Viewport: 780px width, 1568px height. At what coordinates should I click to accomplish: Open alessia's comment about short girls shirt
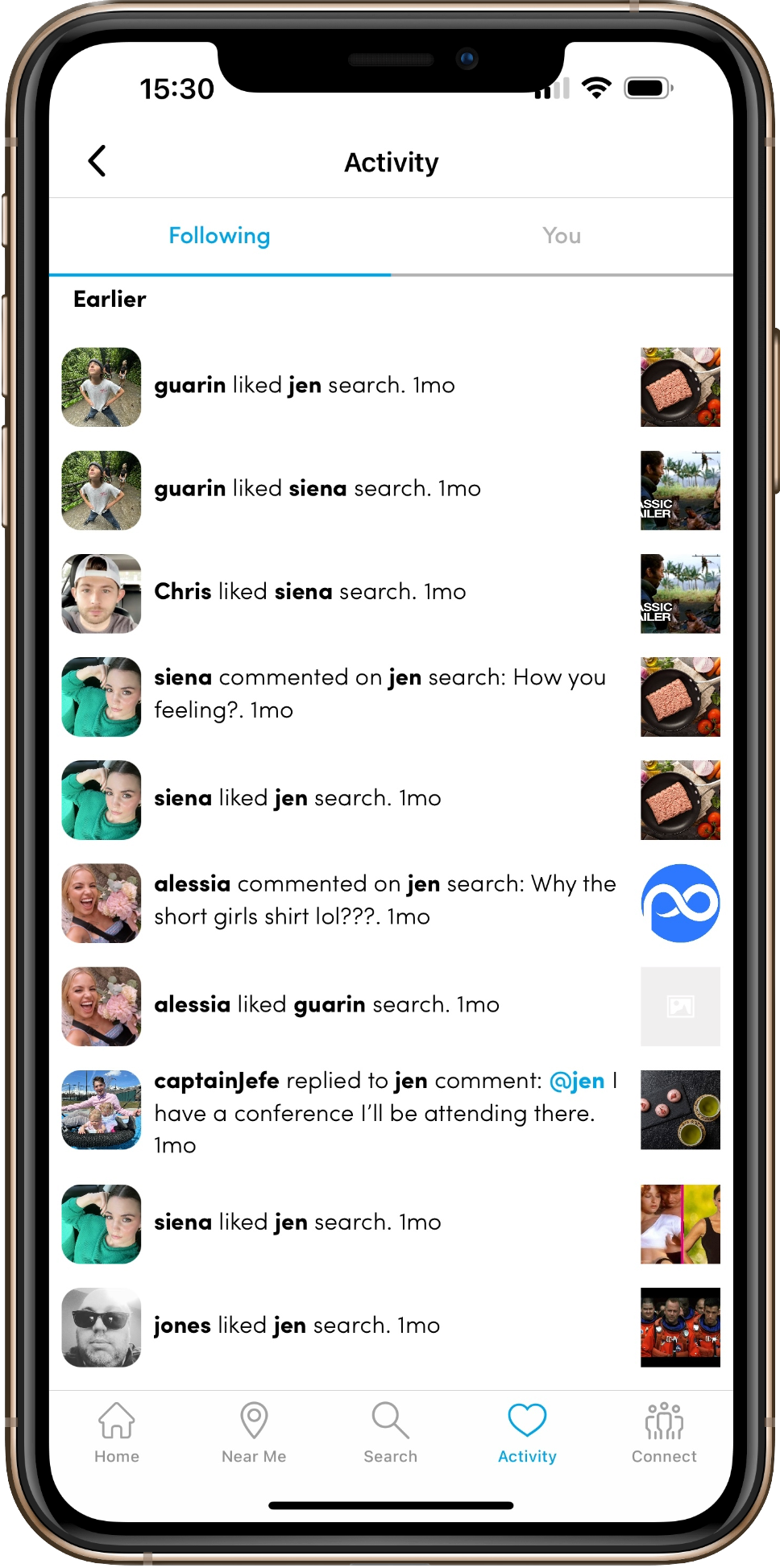[x=391, y=902]
